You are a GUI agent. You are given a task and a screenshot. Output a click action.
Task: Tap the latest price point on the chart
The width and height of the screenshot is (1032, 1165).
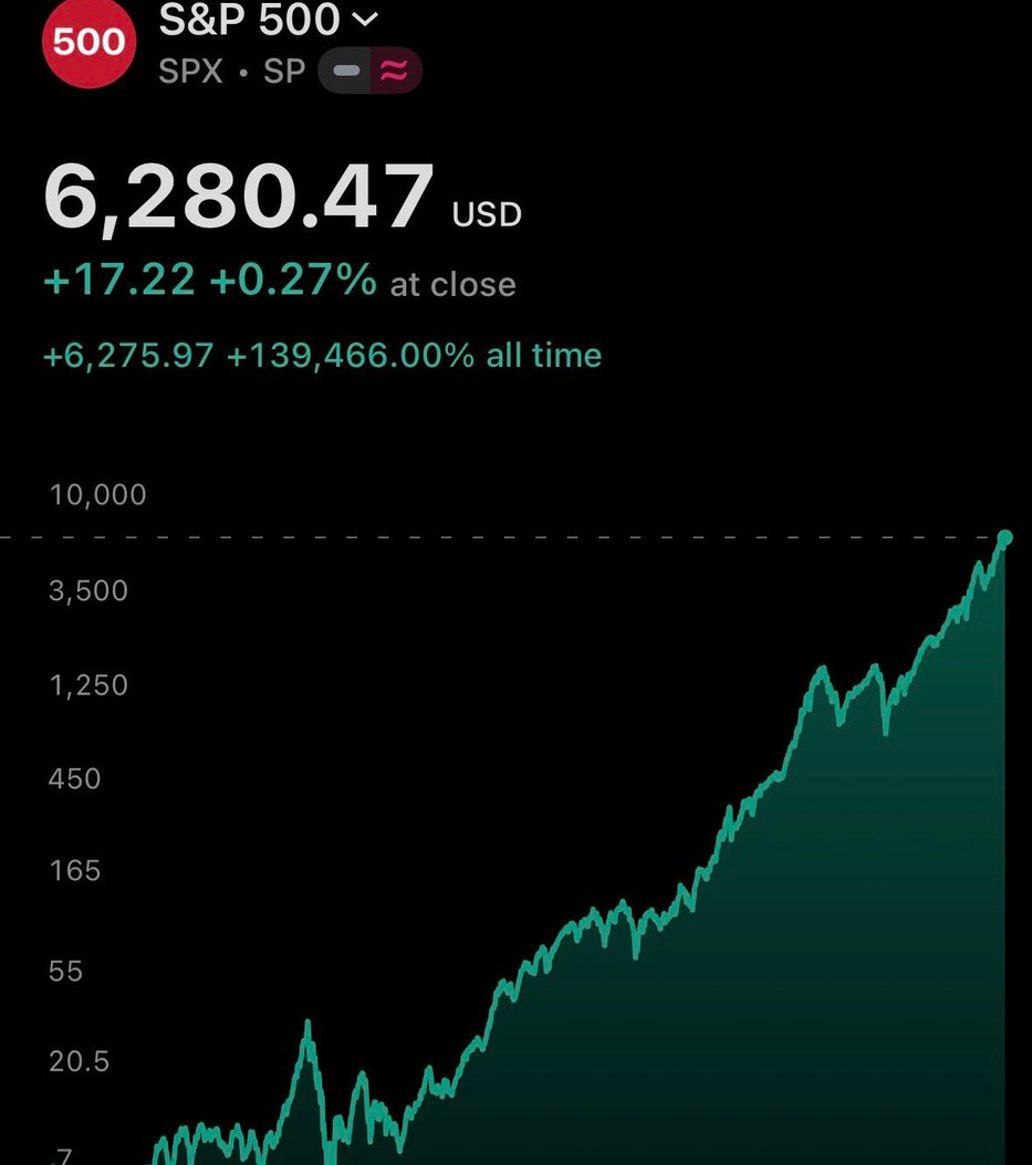(1004, 538)
